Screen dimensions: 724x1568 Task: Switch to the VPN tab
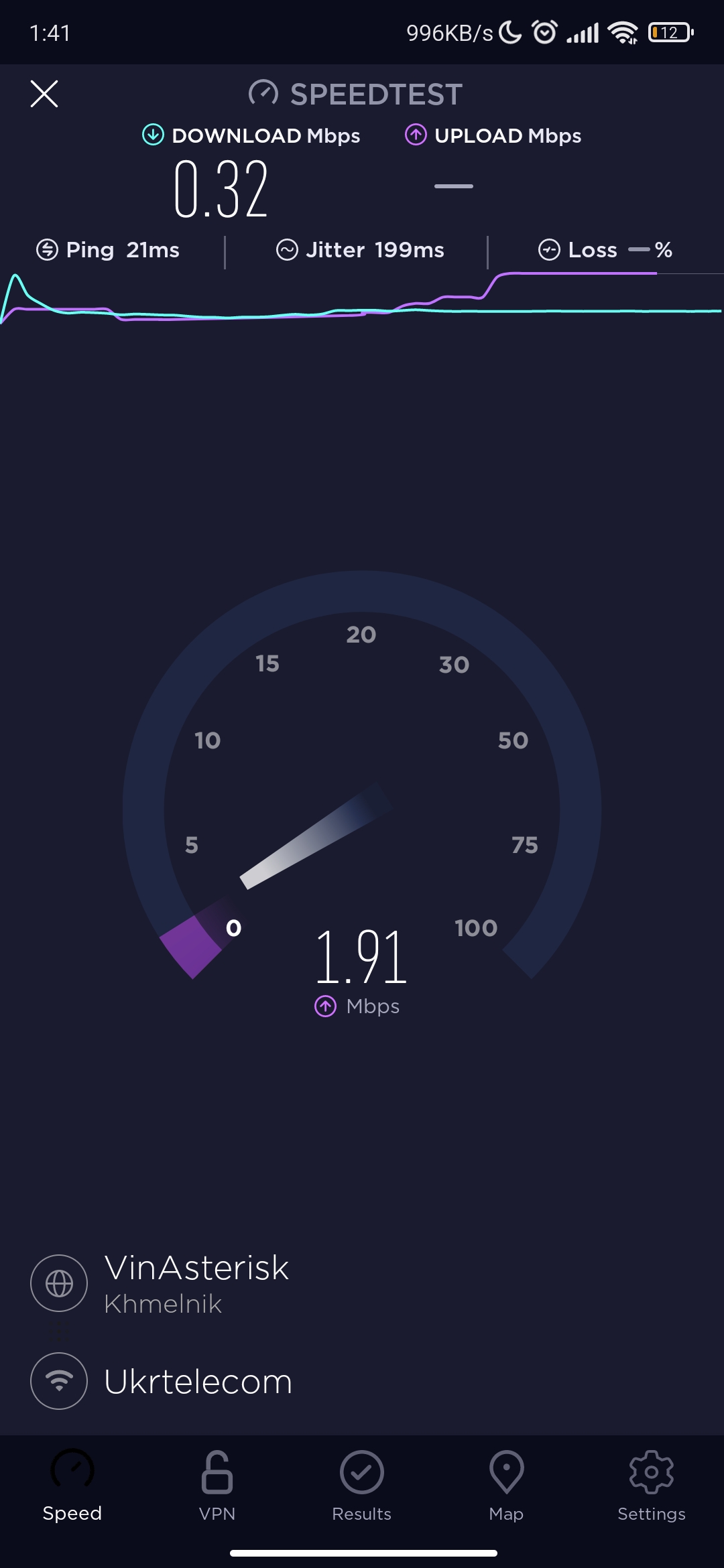coord(217,1485)
